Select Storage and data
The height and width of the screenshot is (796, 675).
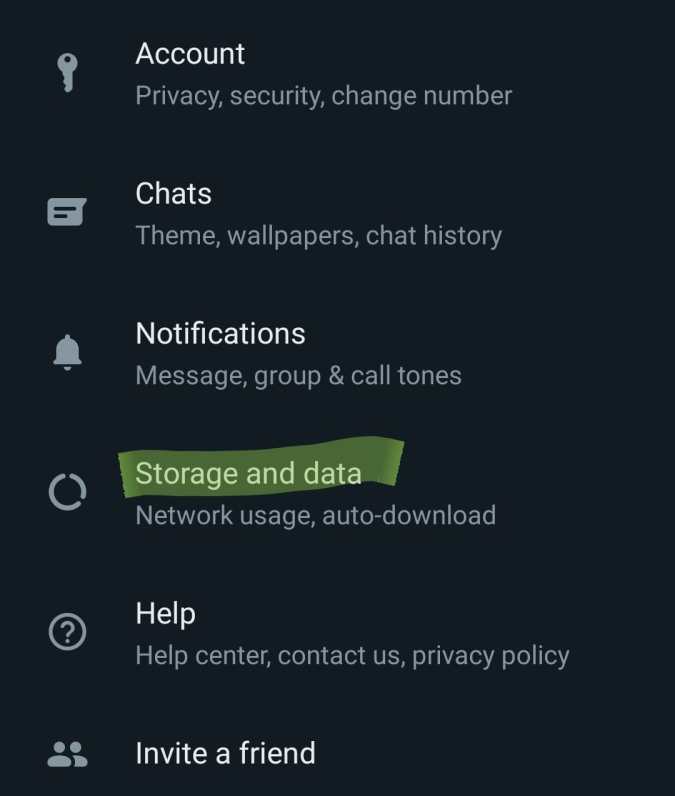pos(248,474)
